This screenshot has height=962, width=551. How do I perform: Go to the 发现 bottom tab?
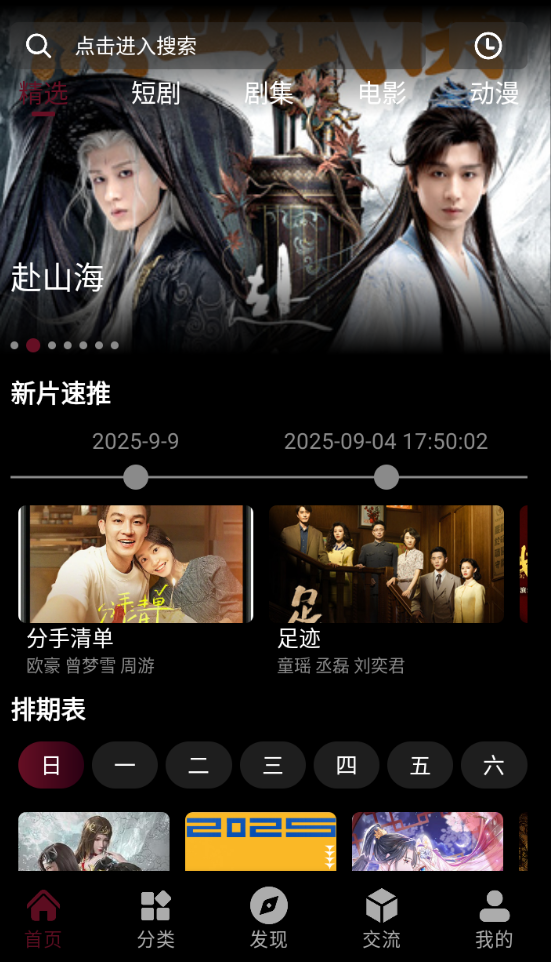tap(268, 919)
